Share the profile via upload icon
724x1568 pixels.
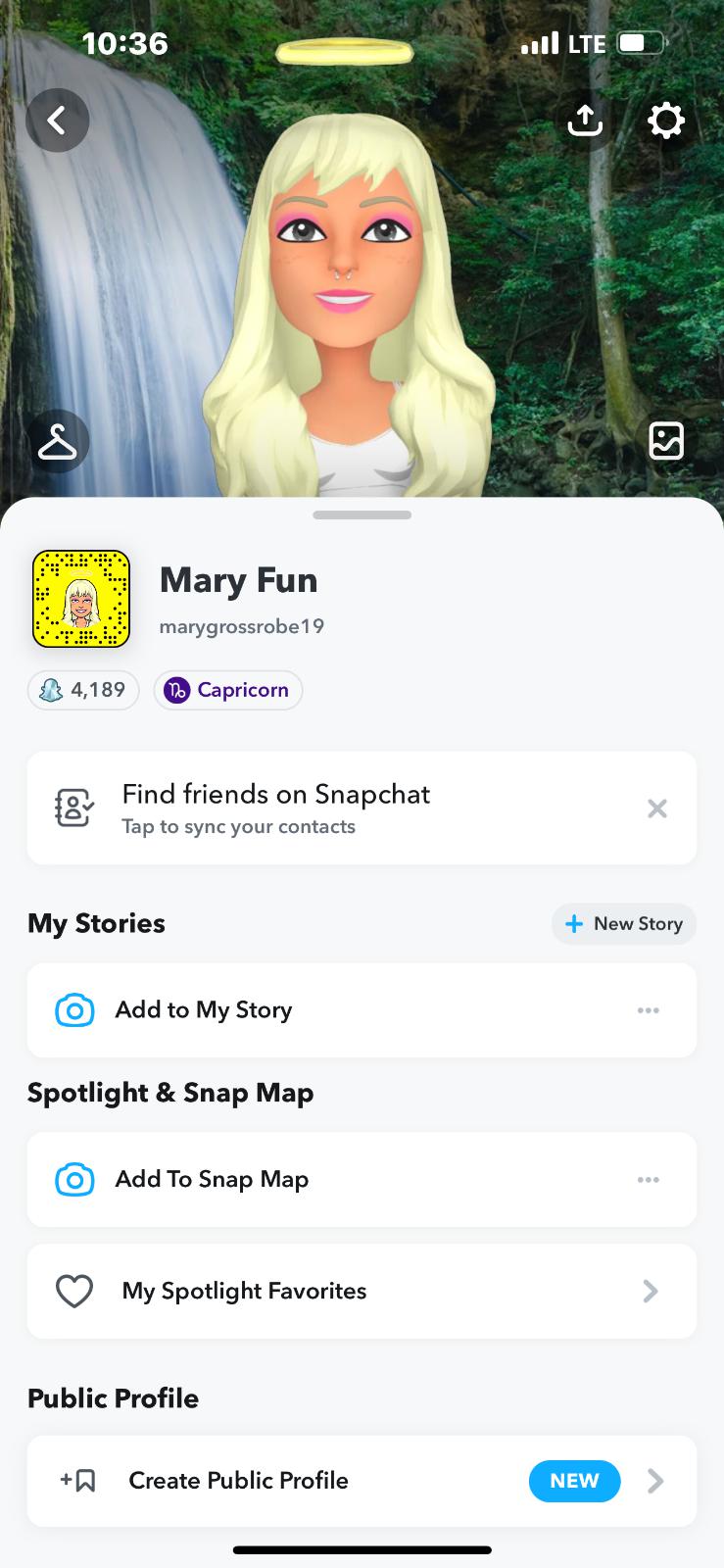[585, 121]
